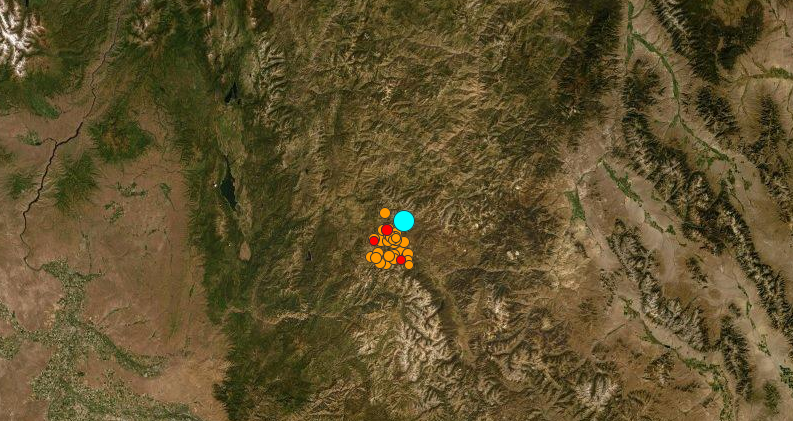Image resolution: width=793 pixels, height=421 pixels.
Task: Select the large cyan earthquake marker
Action: [x=404, y=221]
